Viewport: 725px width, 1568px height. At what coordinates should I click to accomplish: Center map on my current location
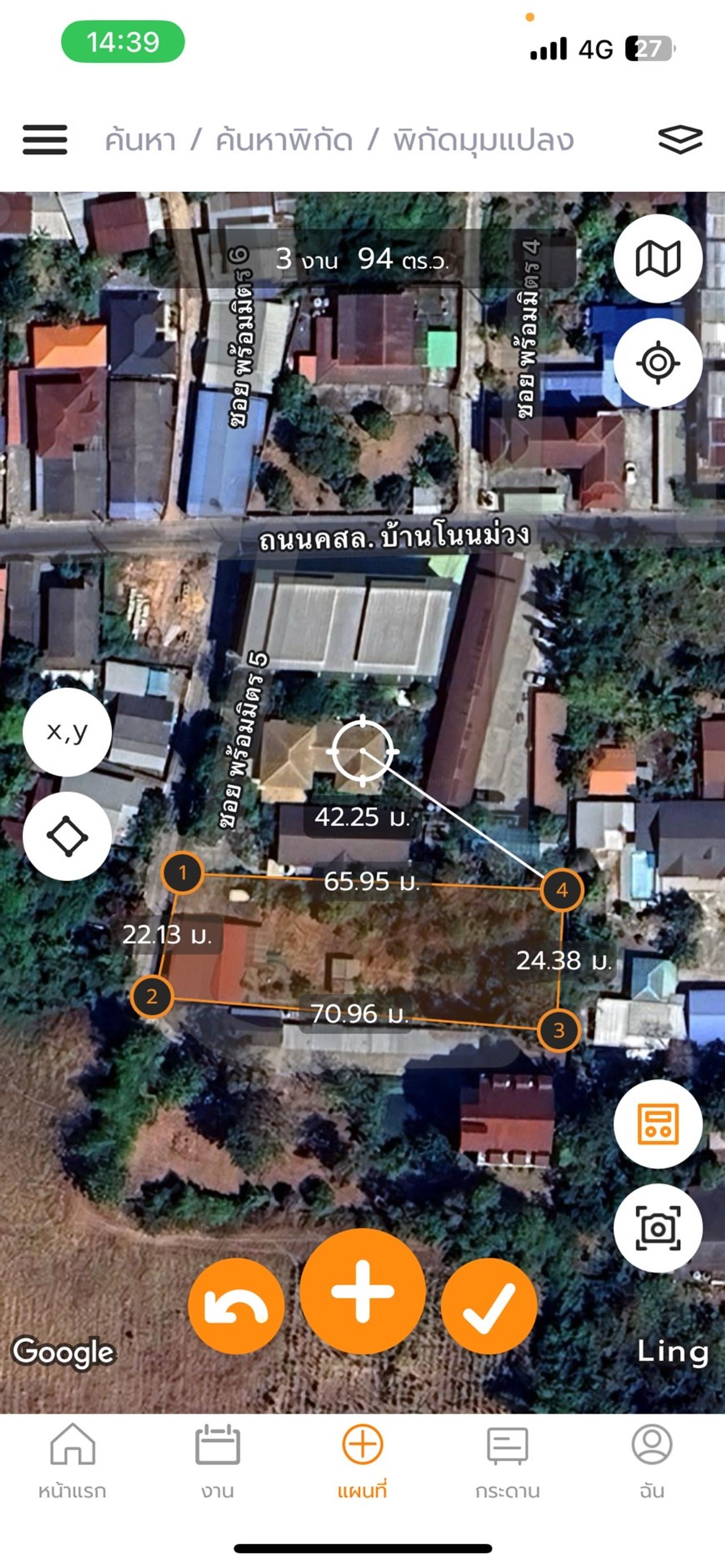[658, 363]
